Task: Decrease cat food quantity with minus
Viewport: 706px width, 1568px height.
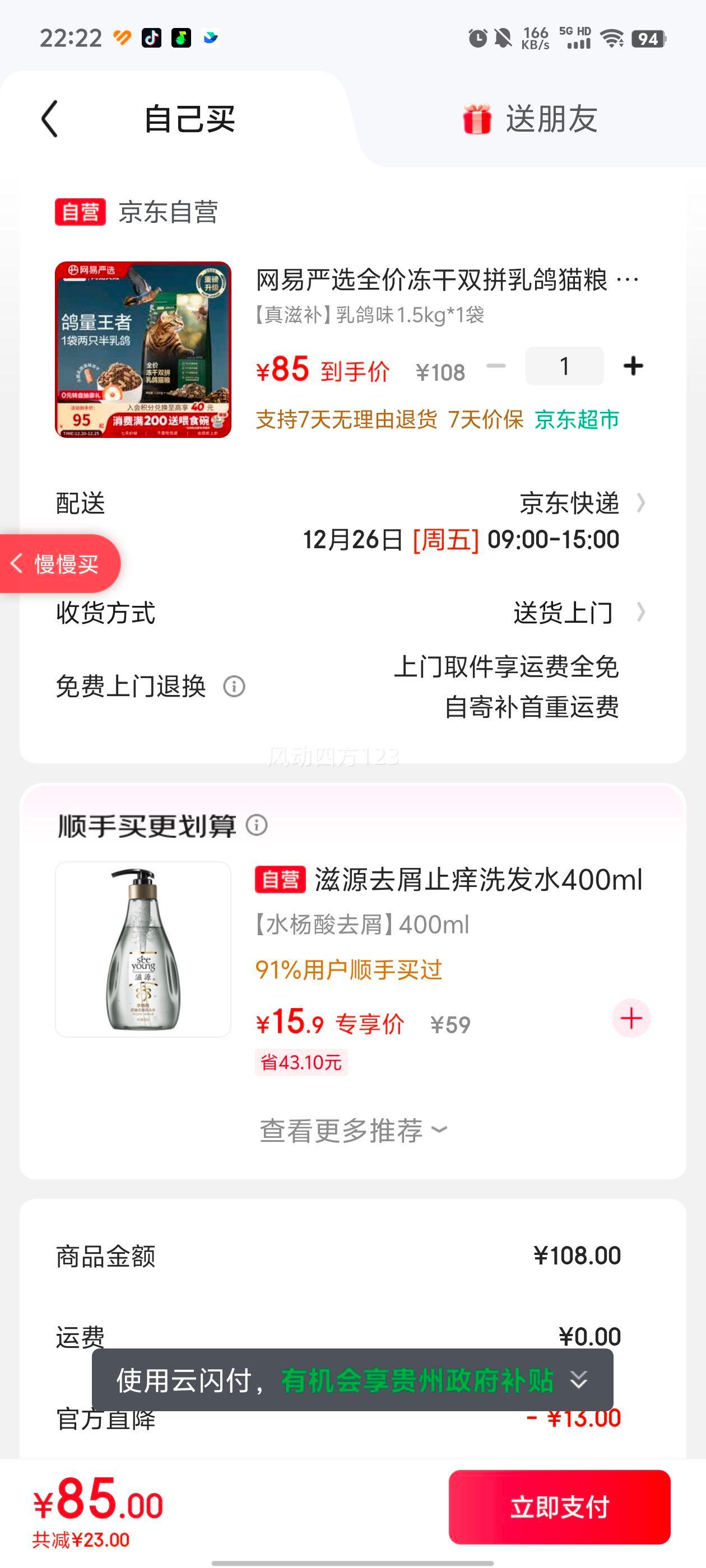Action: (496, 366)
